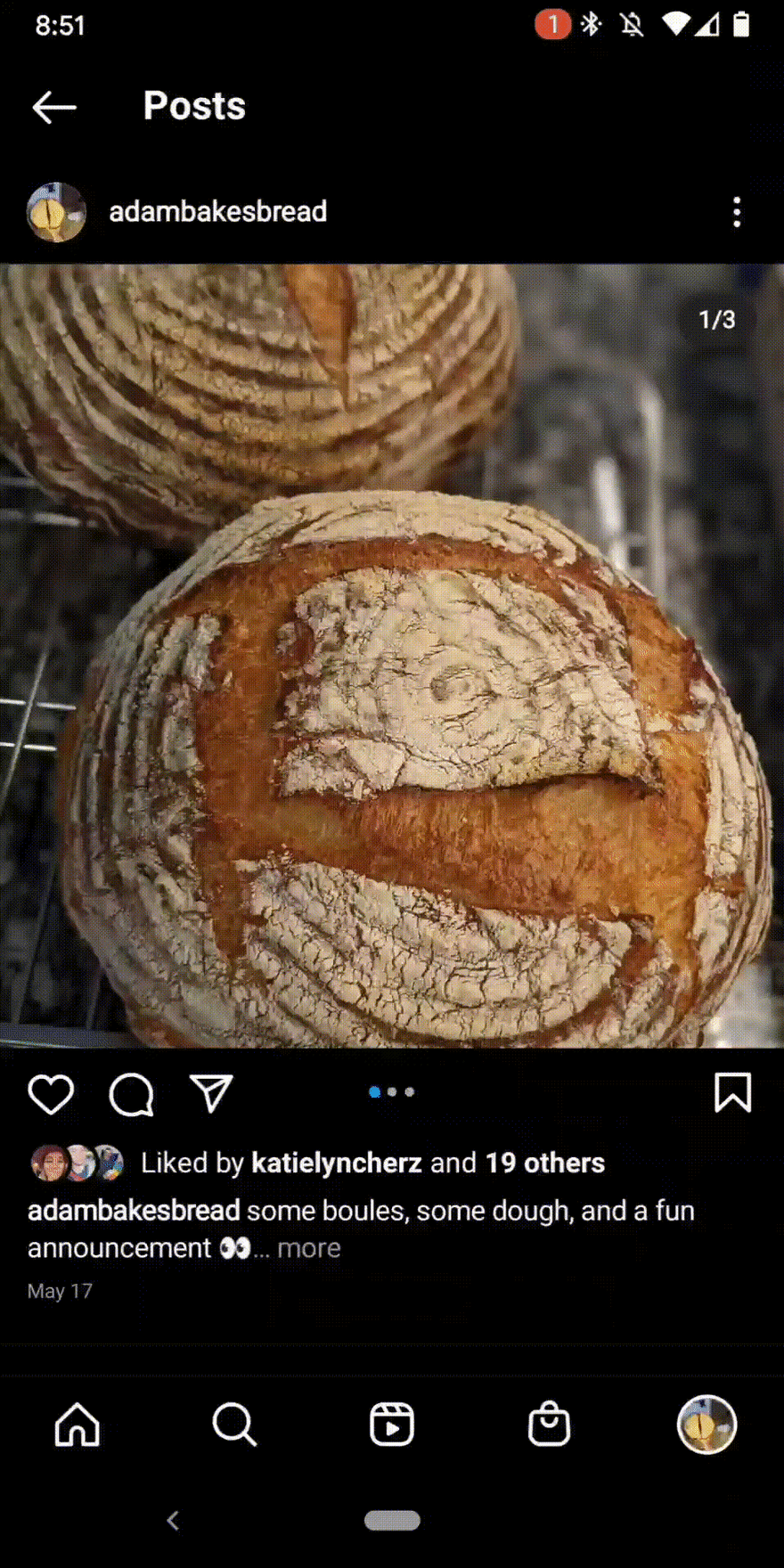Share the post via the paper plane icon
The image size is (784, 1568).
click(x=211, y=1093)
